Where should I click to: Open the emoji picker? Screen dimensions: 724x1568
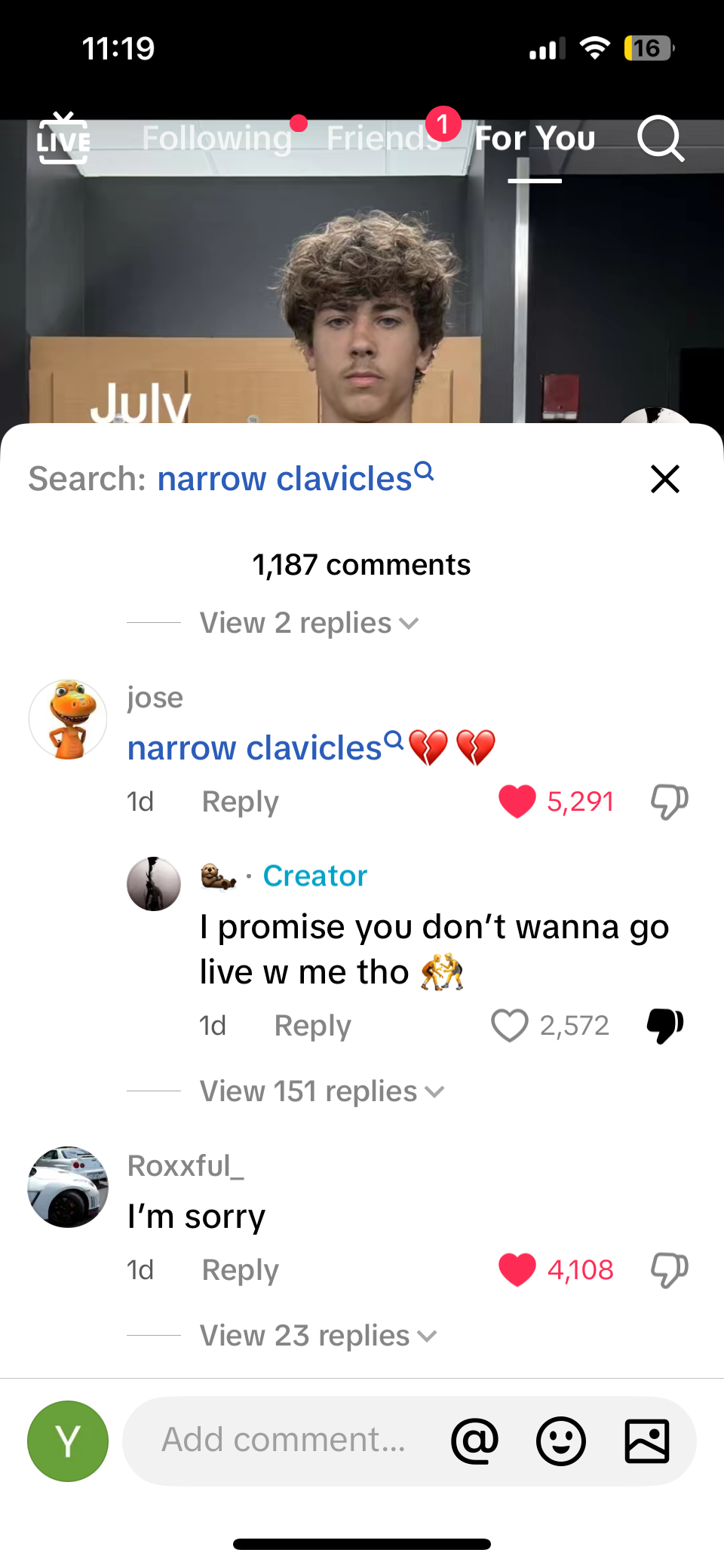point(560,1441)
